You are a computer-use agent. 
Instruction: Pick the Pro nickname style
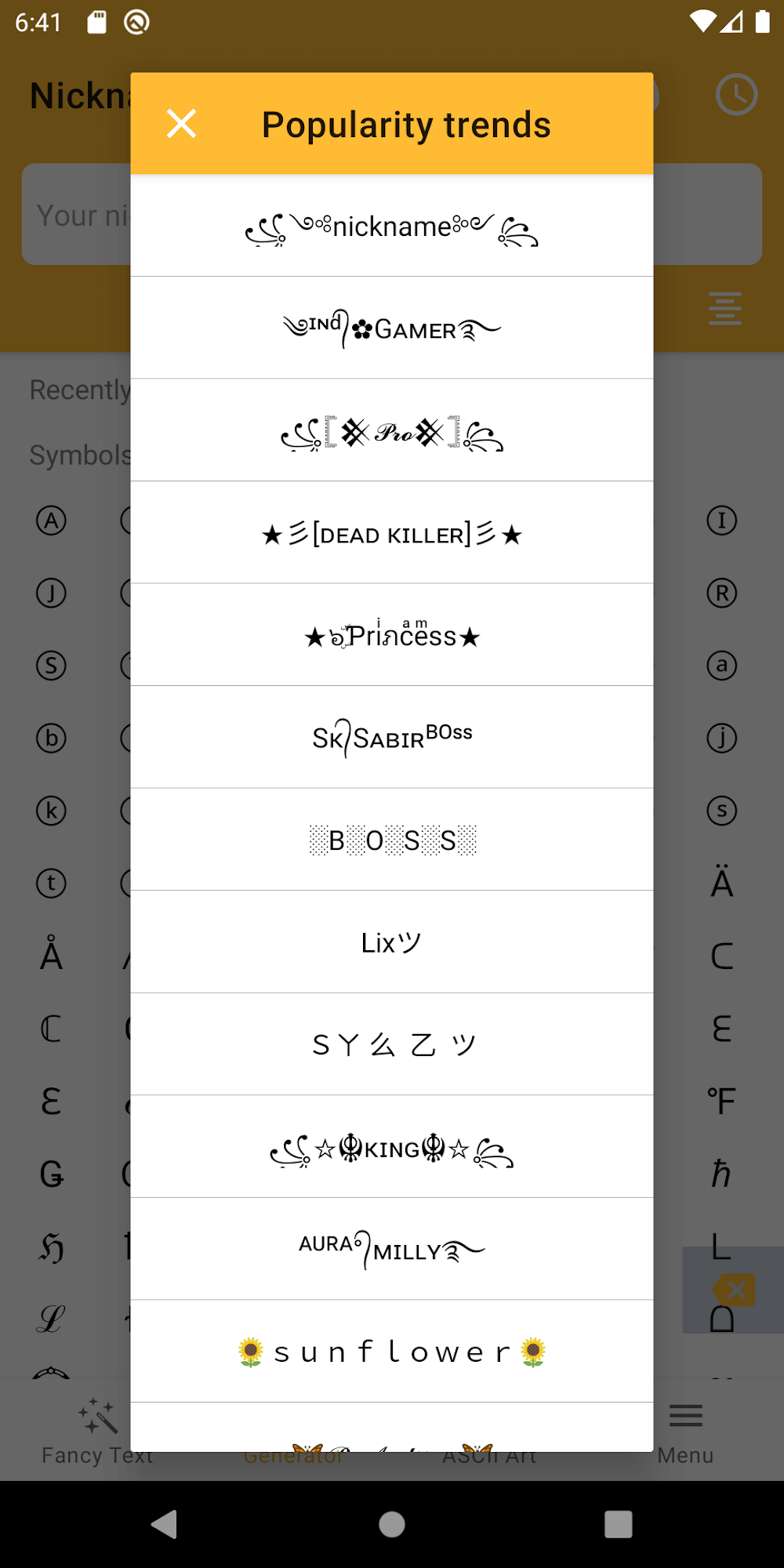coord(392,431)
